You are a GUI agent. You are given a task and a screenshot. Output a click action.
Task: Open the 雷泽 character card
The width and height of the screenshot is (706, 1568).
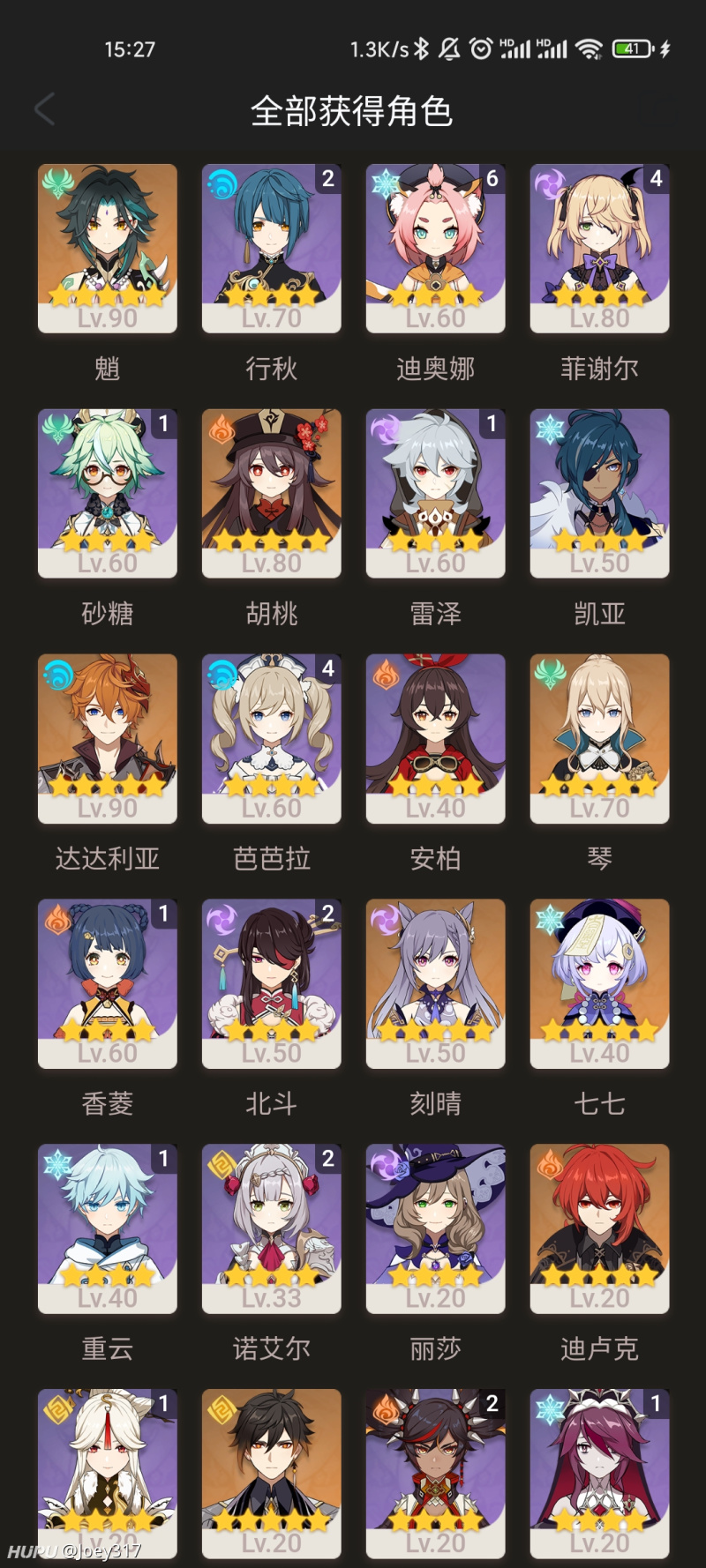click(436, 494)
